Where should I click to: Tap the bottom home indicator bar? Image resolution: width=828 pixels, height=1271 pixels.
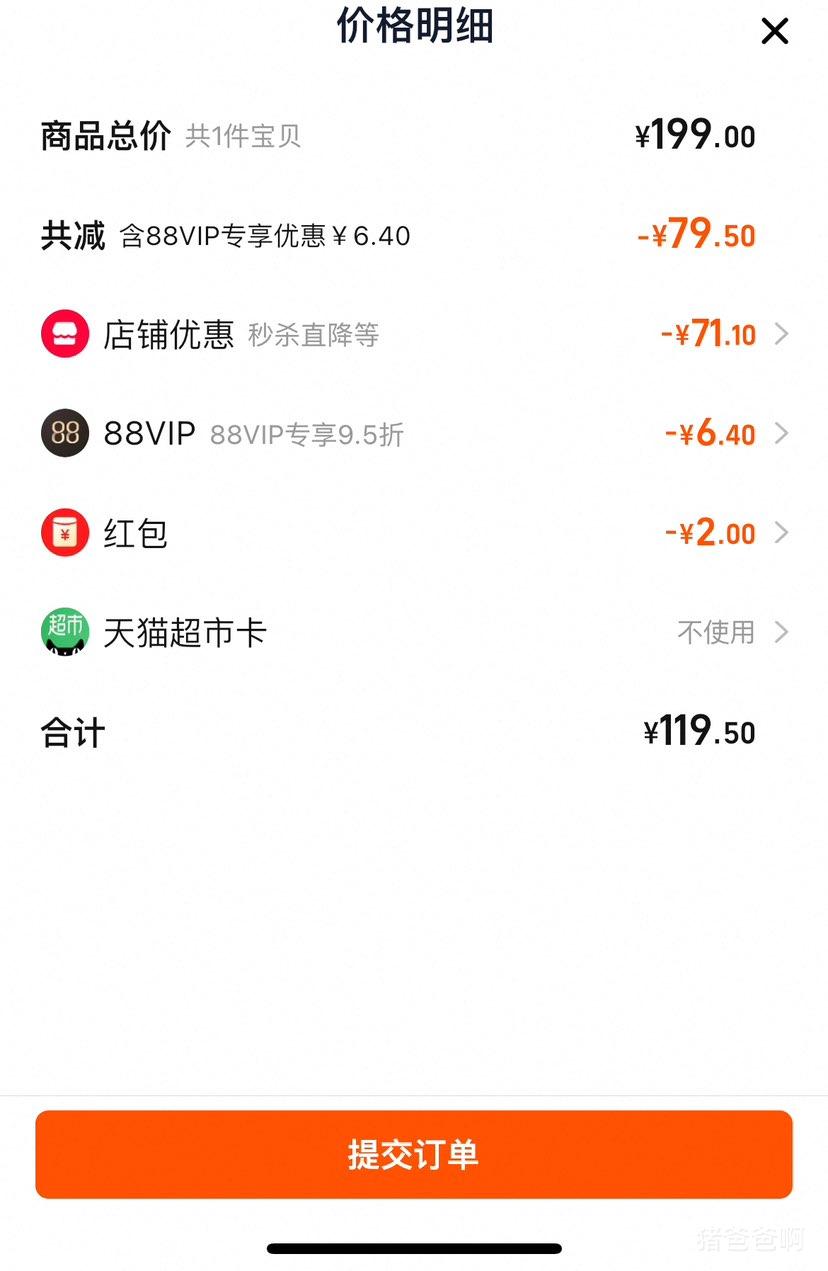coord(414,1247)
